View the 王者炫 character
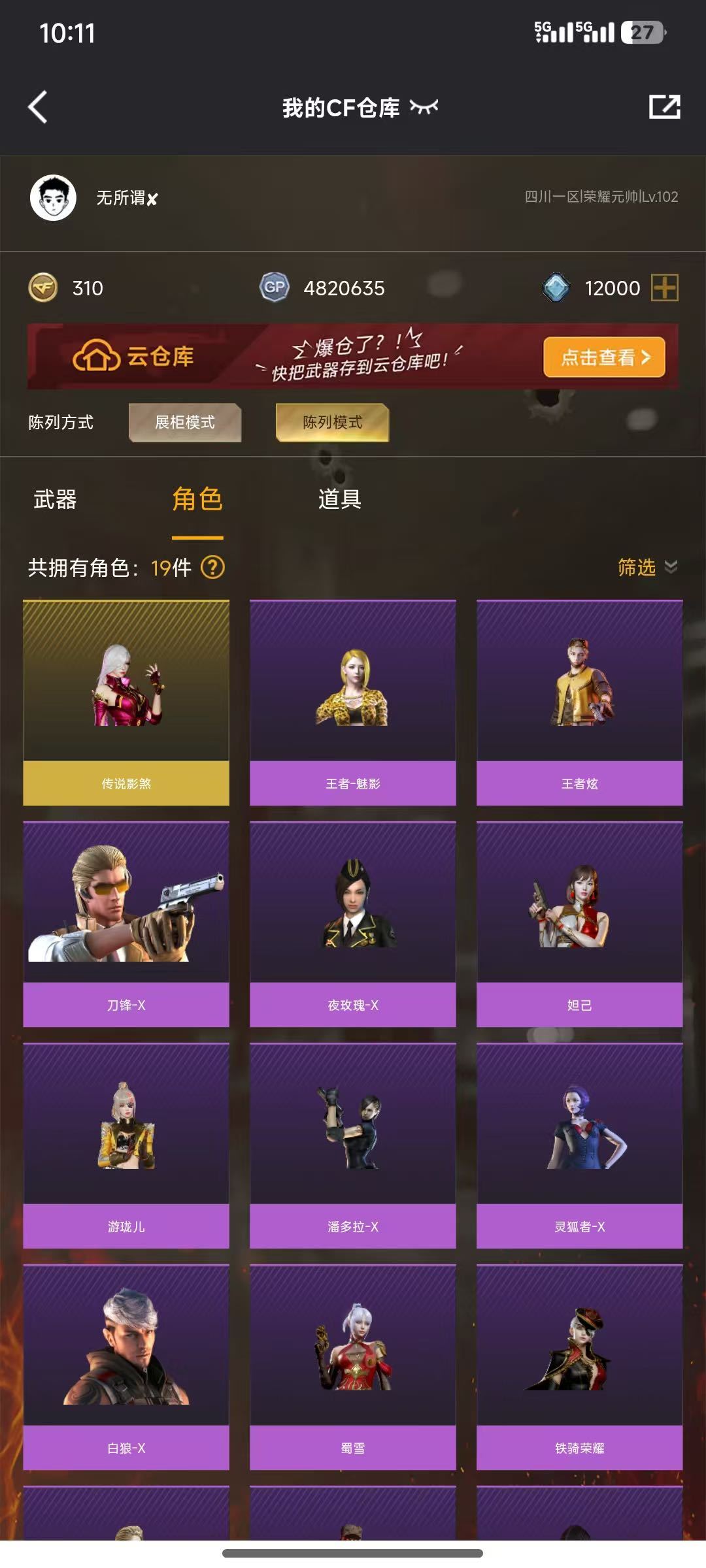 [x=580, y=703]
